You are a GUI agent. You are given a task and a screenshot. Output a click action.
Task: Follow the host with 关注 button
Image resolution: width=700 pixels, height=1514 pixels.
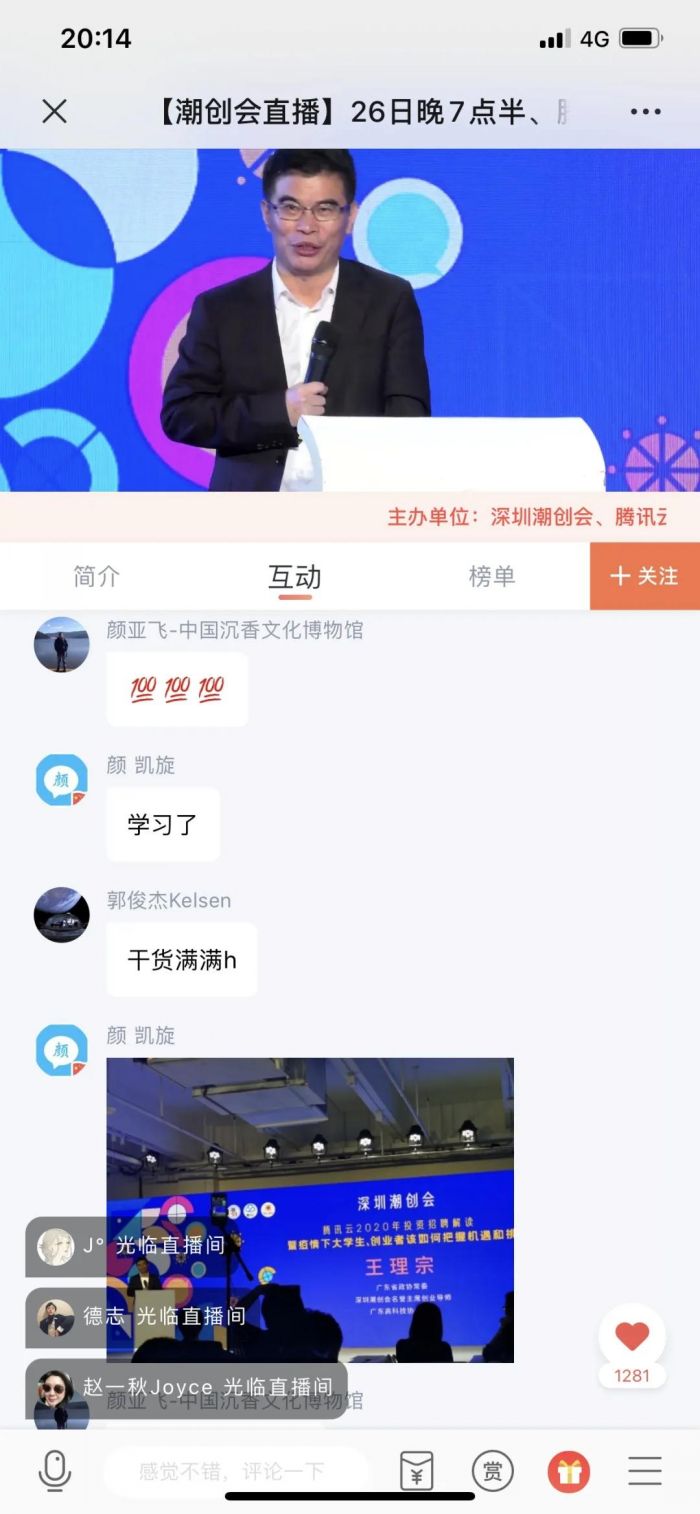pos(644,576)
